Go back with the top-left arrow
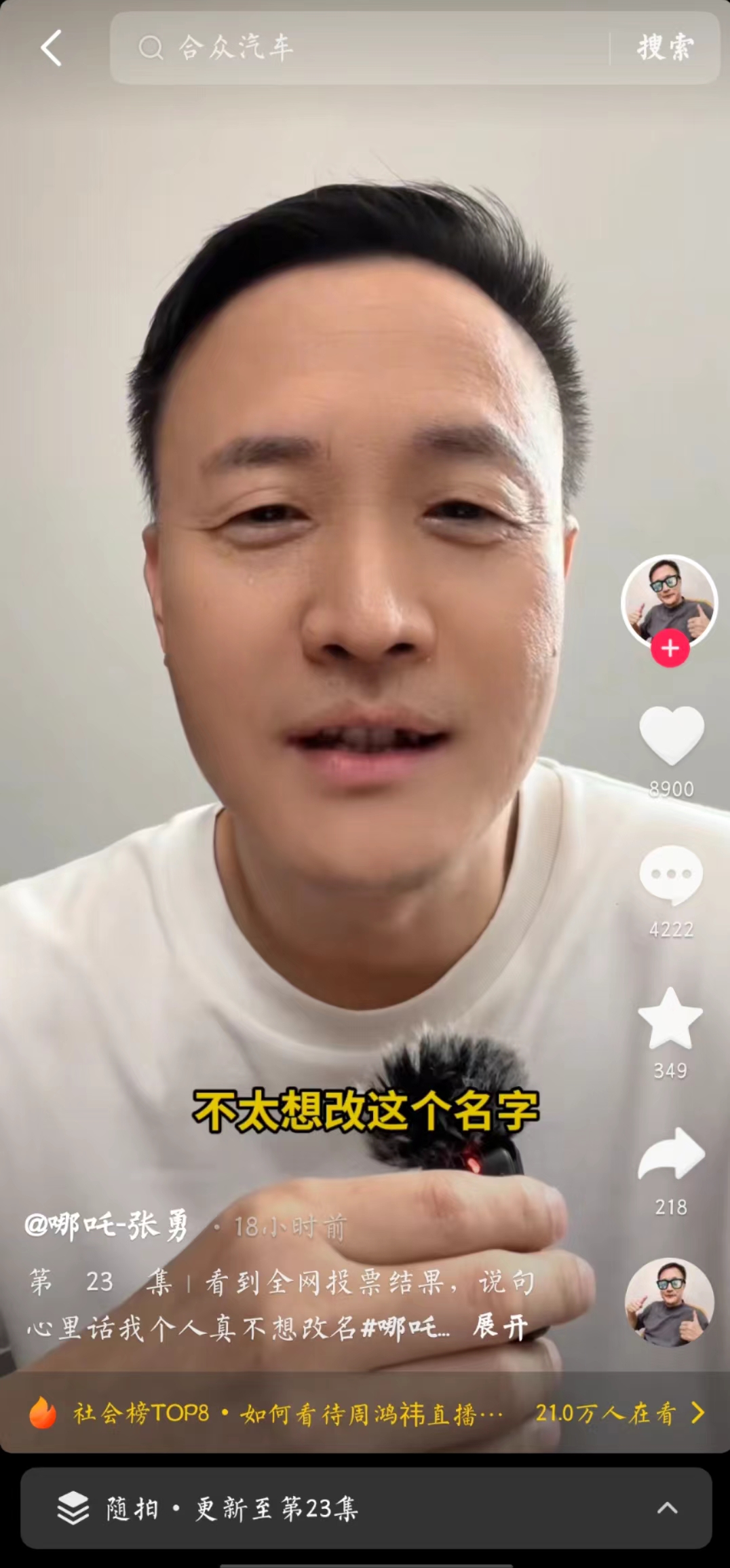730x1568 pixels. [x=51, y=48]
